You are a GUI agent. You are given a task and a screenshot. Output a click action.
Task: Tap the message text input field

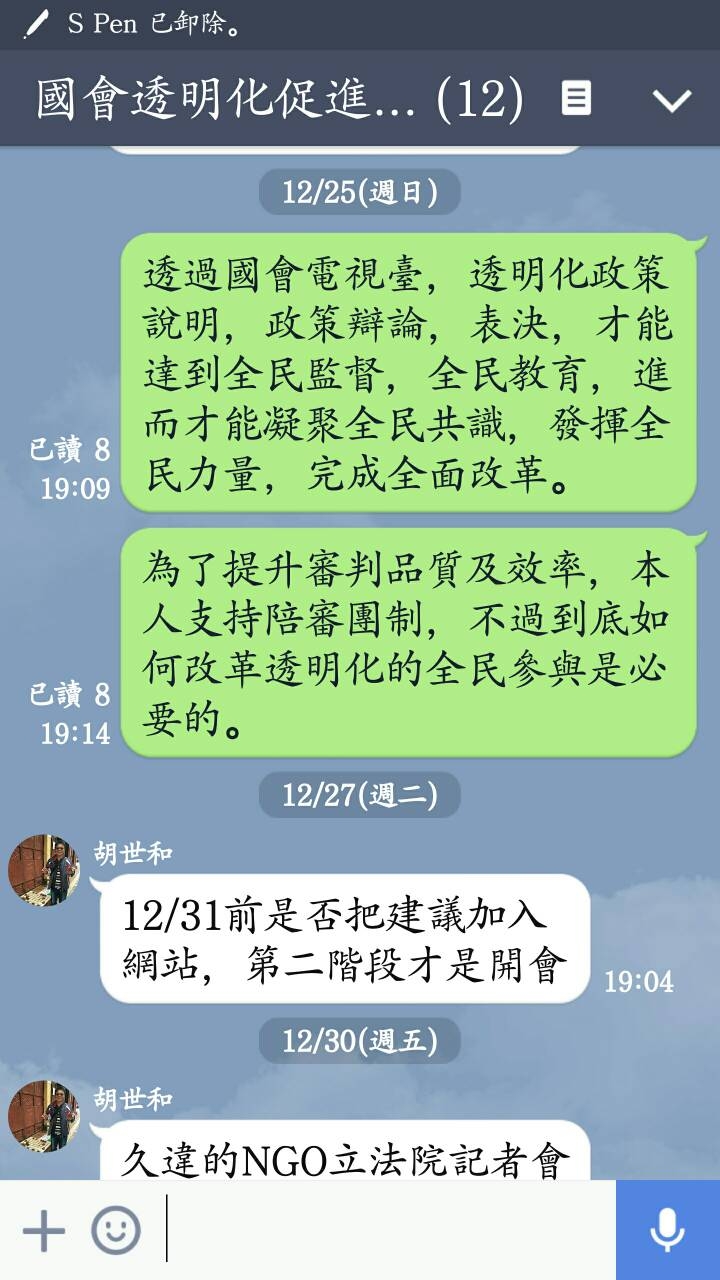388,1230
